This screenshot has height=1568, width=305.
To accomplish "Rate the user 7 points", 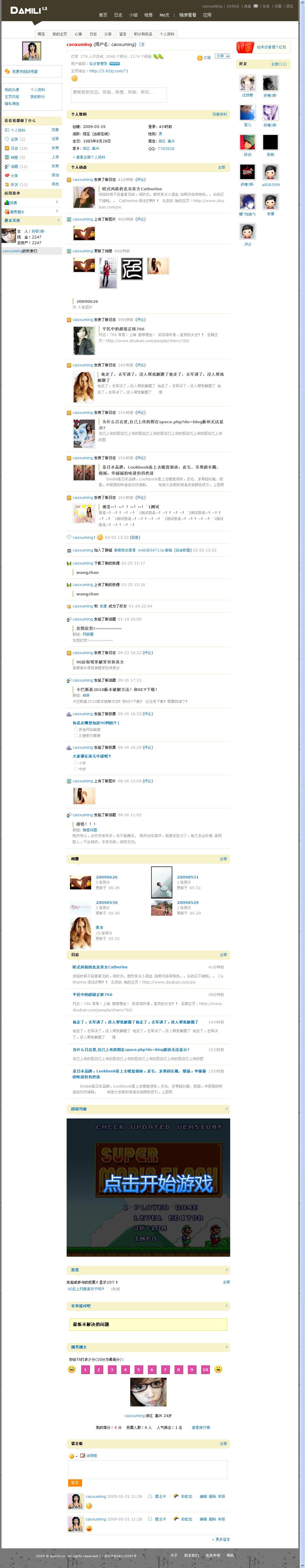I will click(165, 1370).
